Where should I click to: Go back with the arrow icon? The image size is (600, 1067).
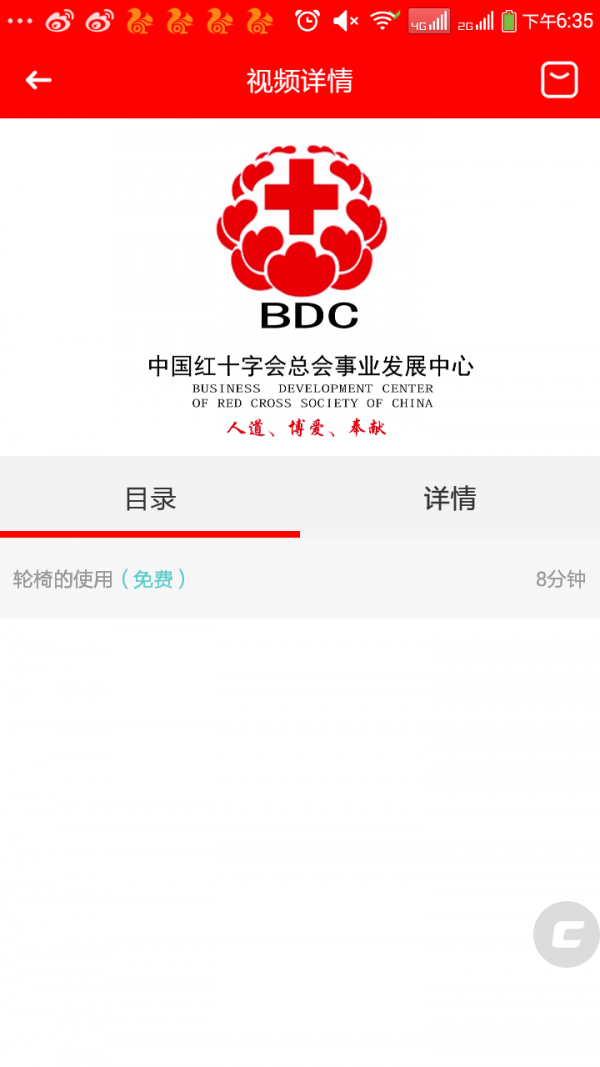(39, 80)
